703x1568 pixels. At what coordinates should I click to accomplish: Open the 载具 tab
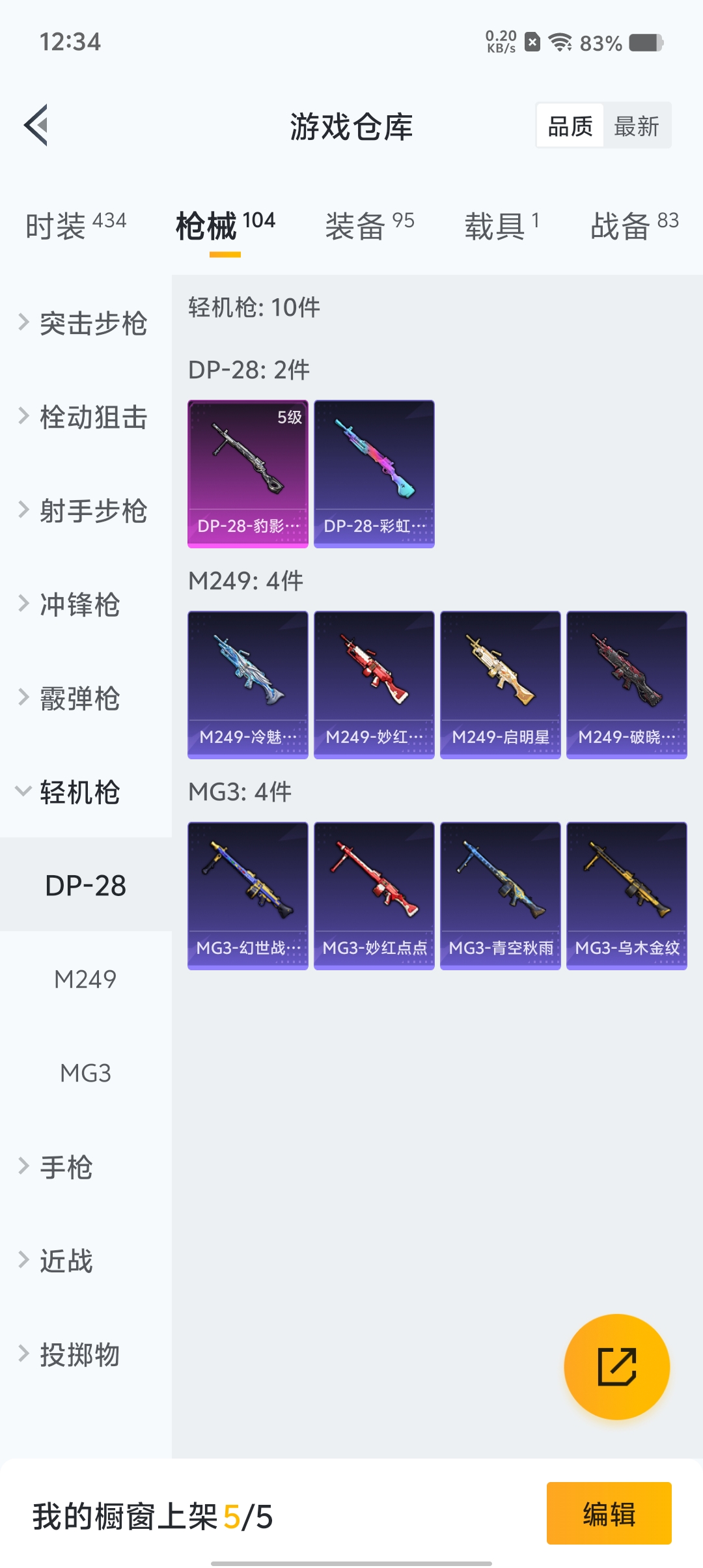point(501,226)
